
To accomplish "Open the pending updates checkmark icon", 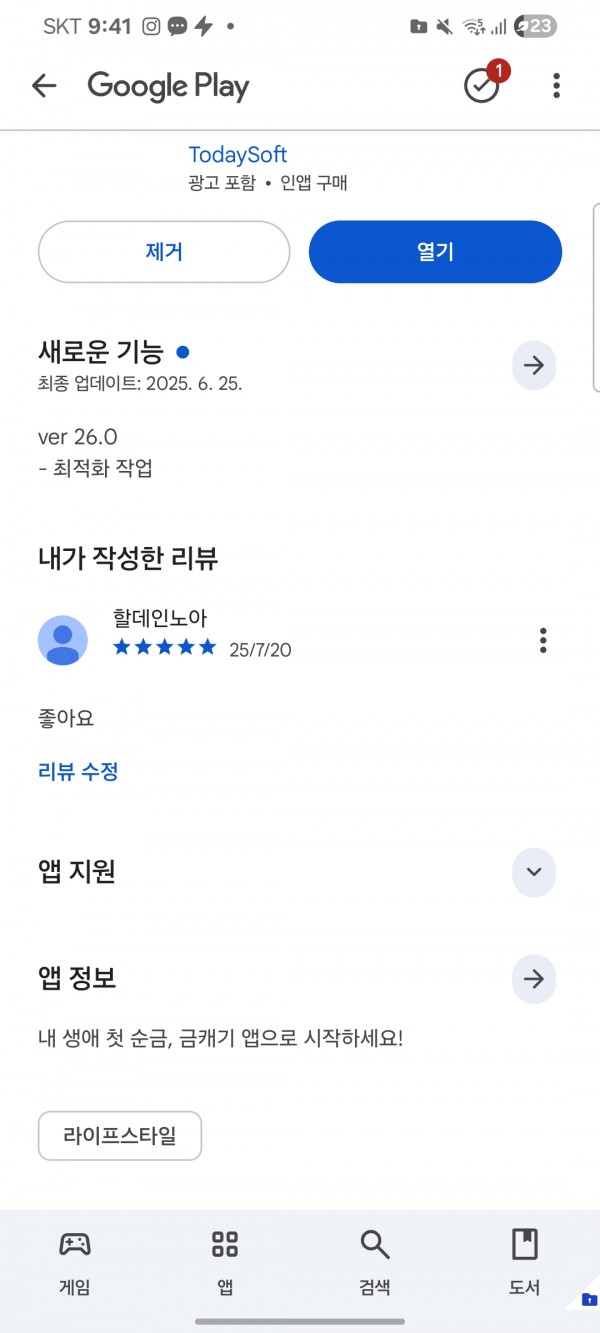I will click(x=483, y=86).
